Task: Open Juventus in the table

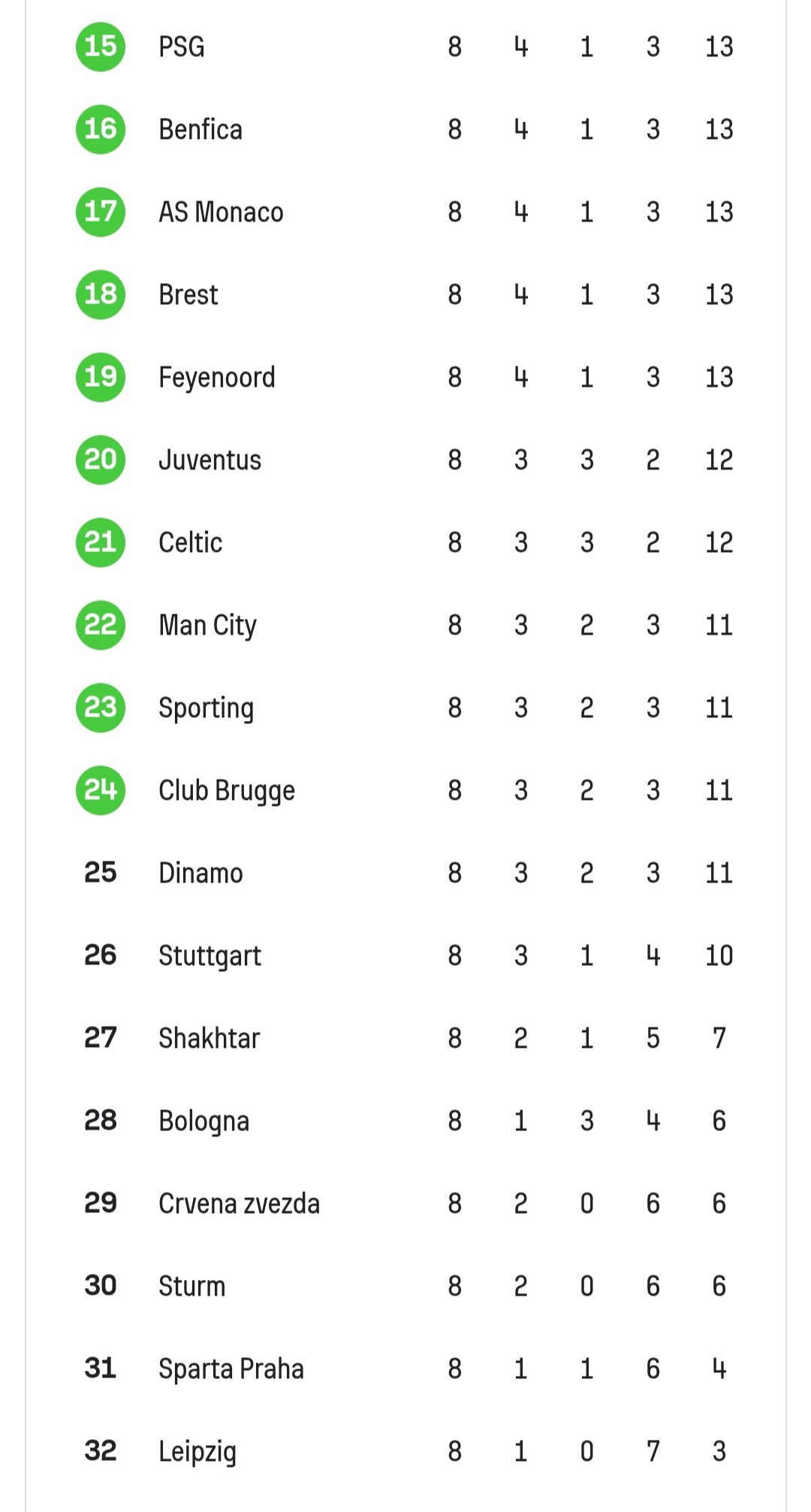Action: click(405, 460)
